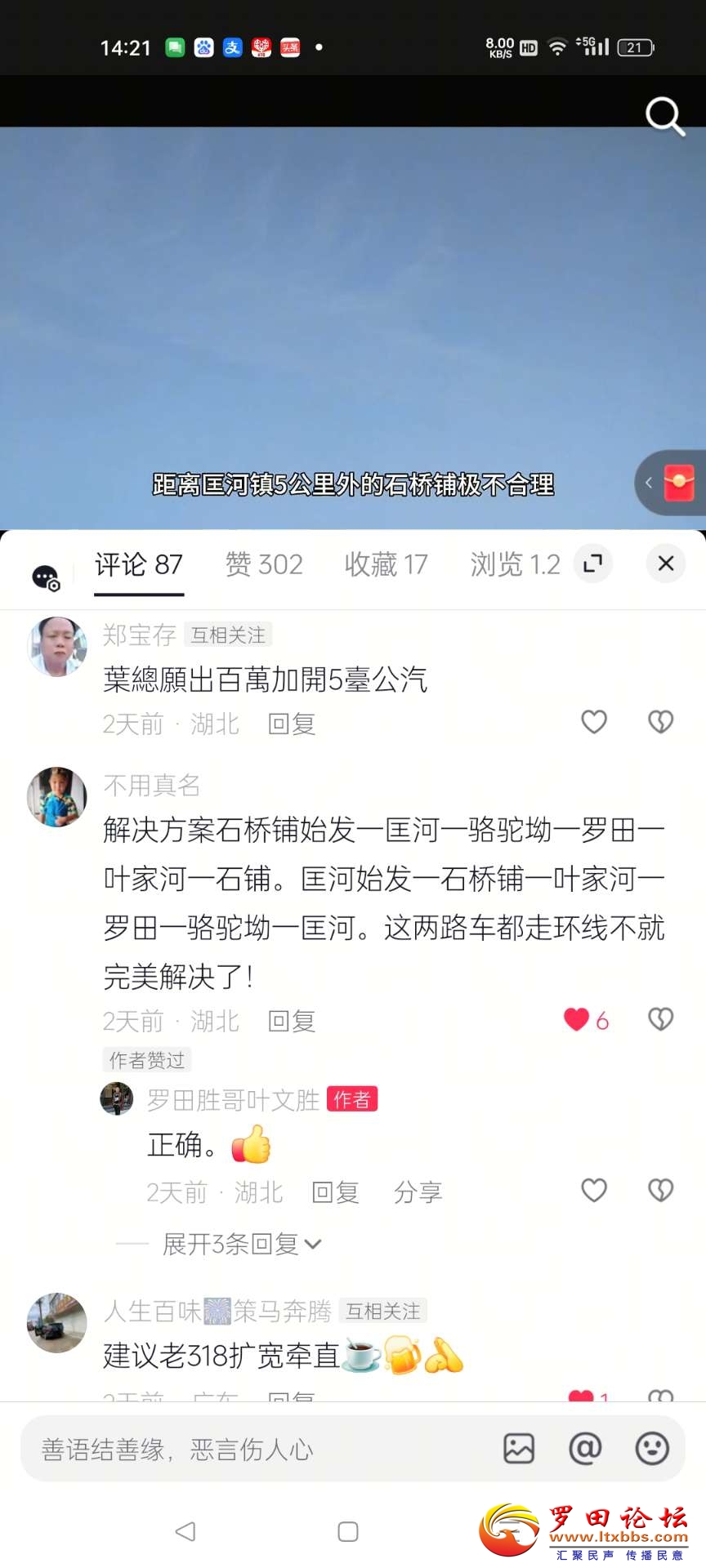Like 郑宝存's comment

click(x=594, y=722)
